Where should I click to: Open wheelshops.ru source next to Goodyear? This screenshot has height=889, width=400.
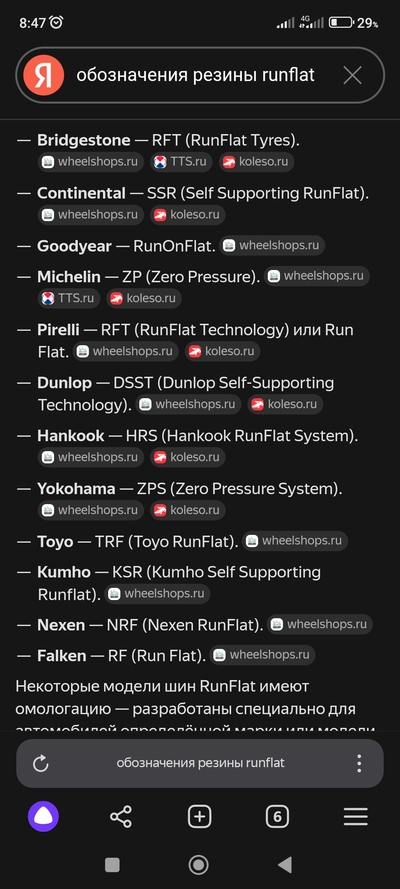pyautogui.click(x=272, y=245)
